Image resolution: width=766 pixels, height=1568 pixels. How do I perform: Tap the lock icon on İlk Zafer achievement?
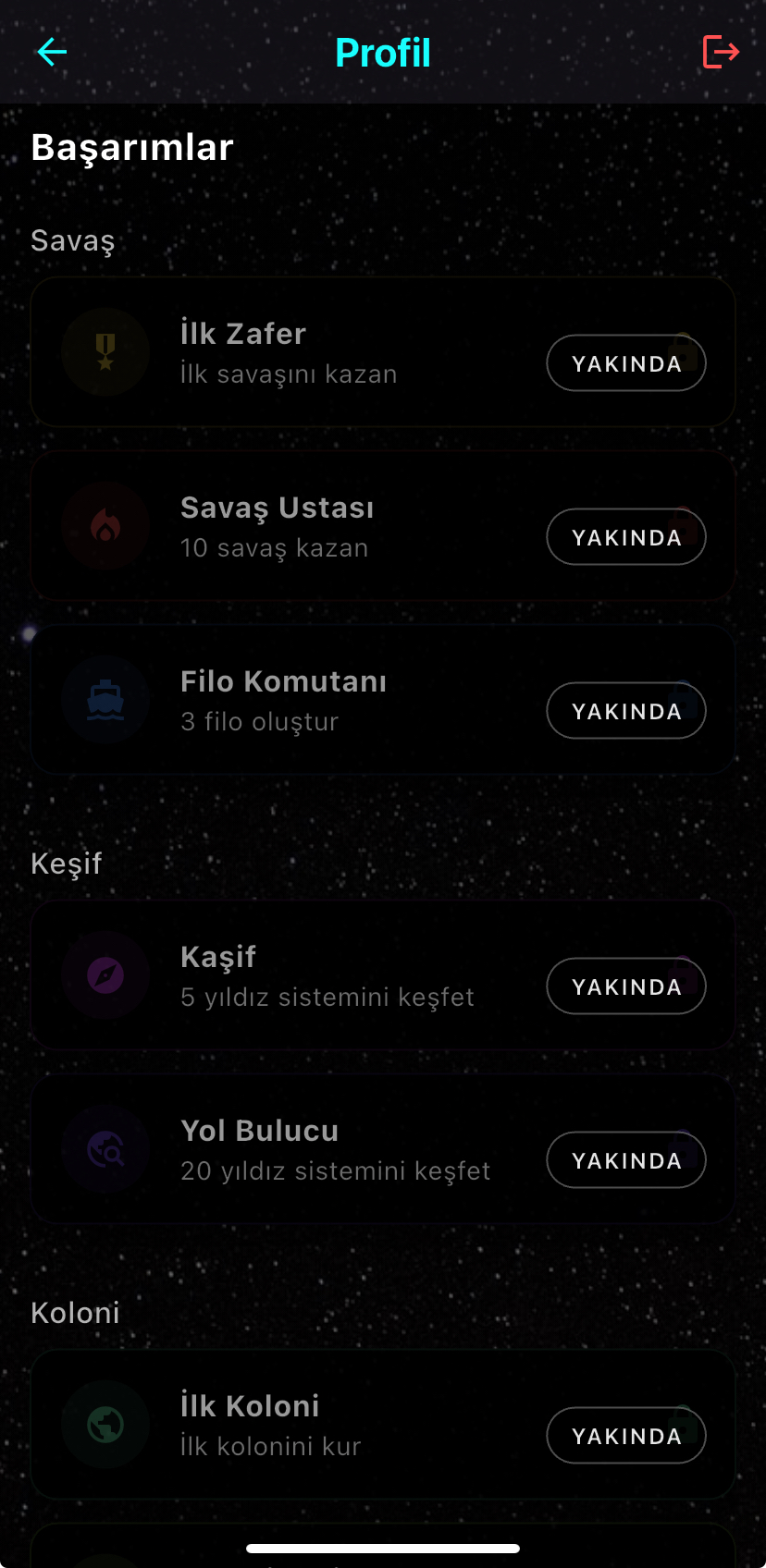click(x=685, y=352)
